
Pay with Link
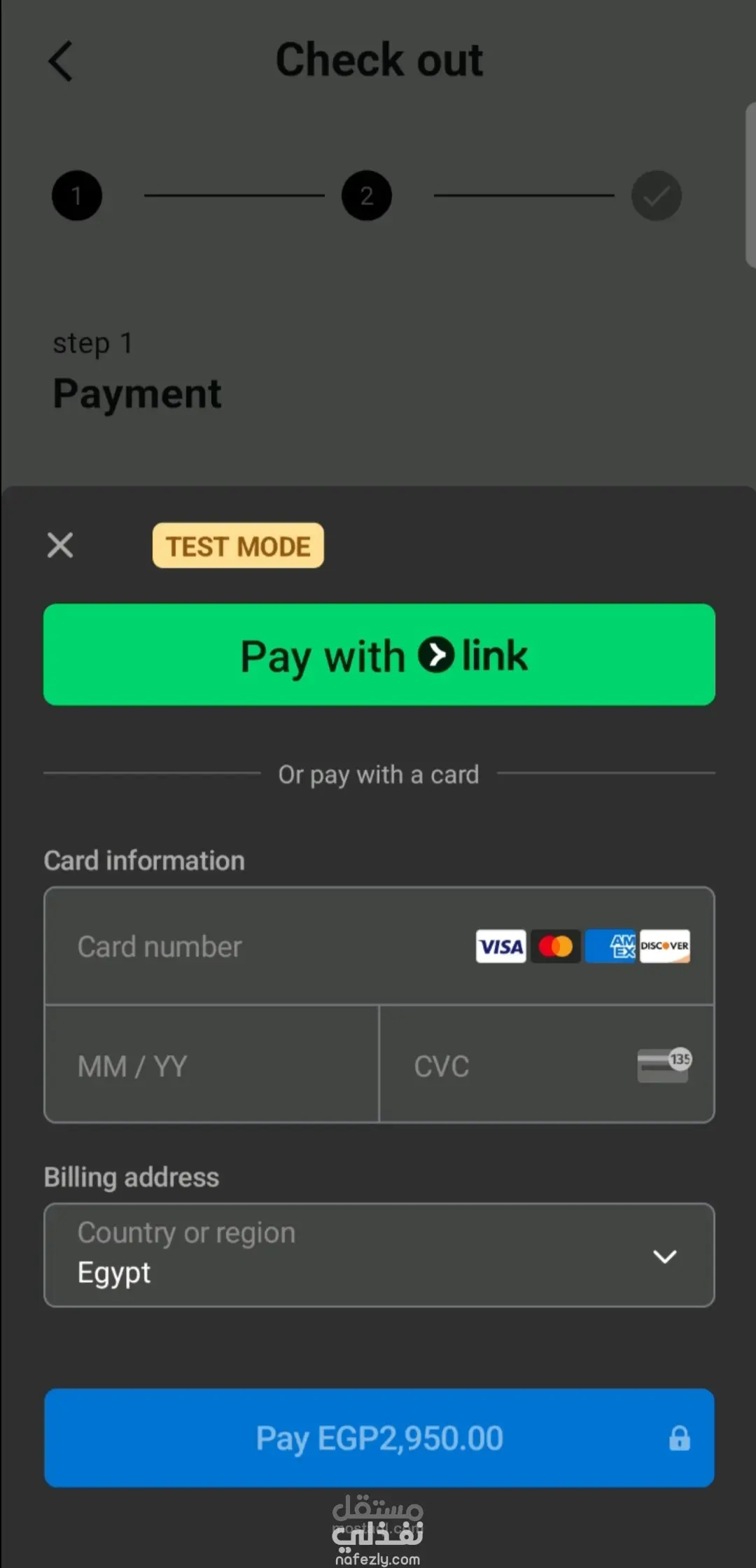click(379, 655)
